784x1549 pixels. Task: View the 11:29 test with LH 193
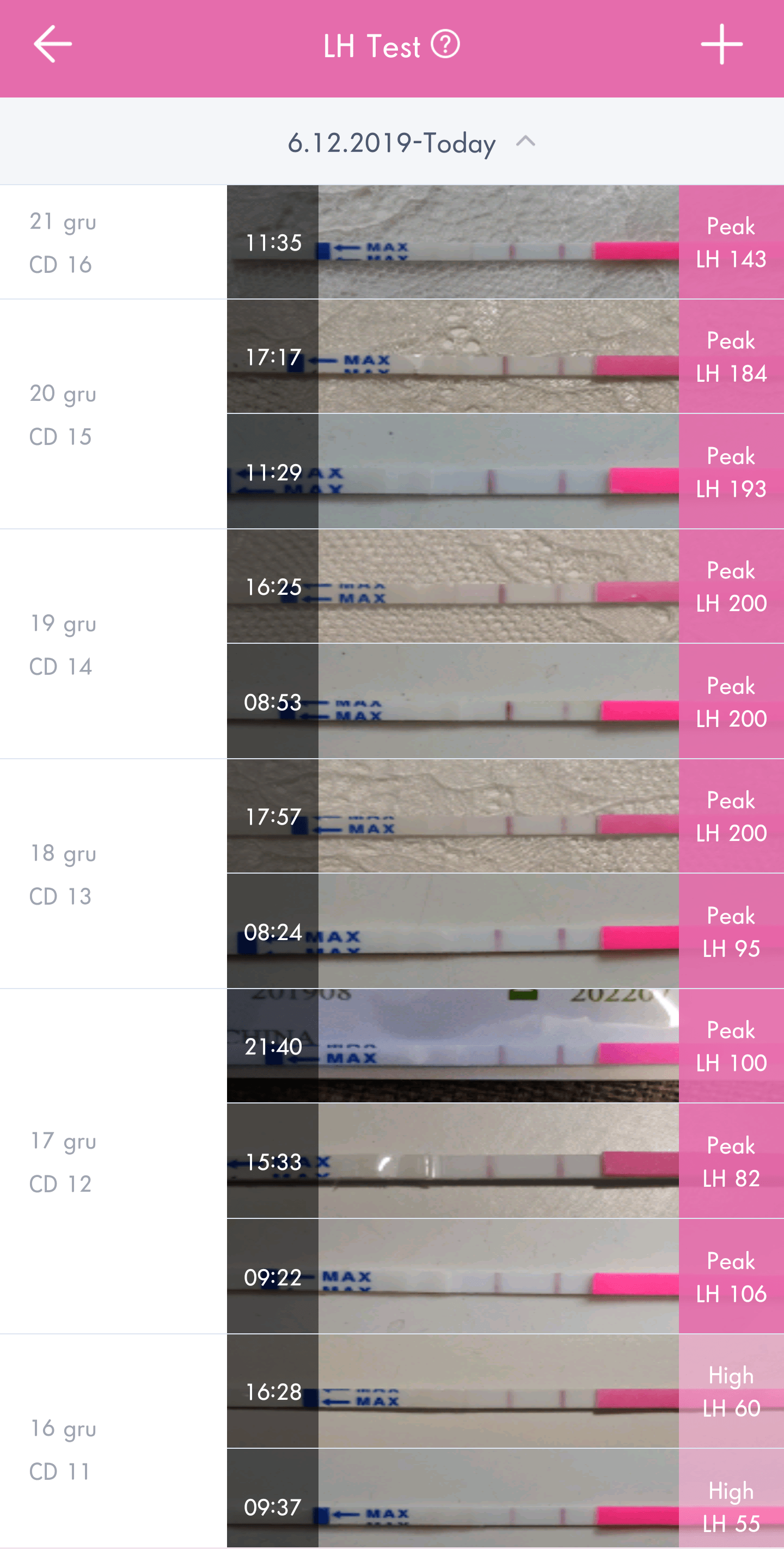(505, 472)
